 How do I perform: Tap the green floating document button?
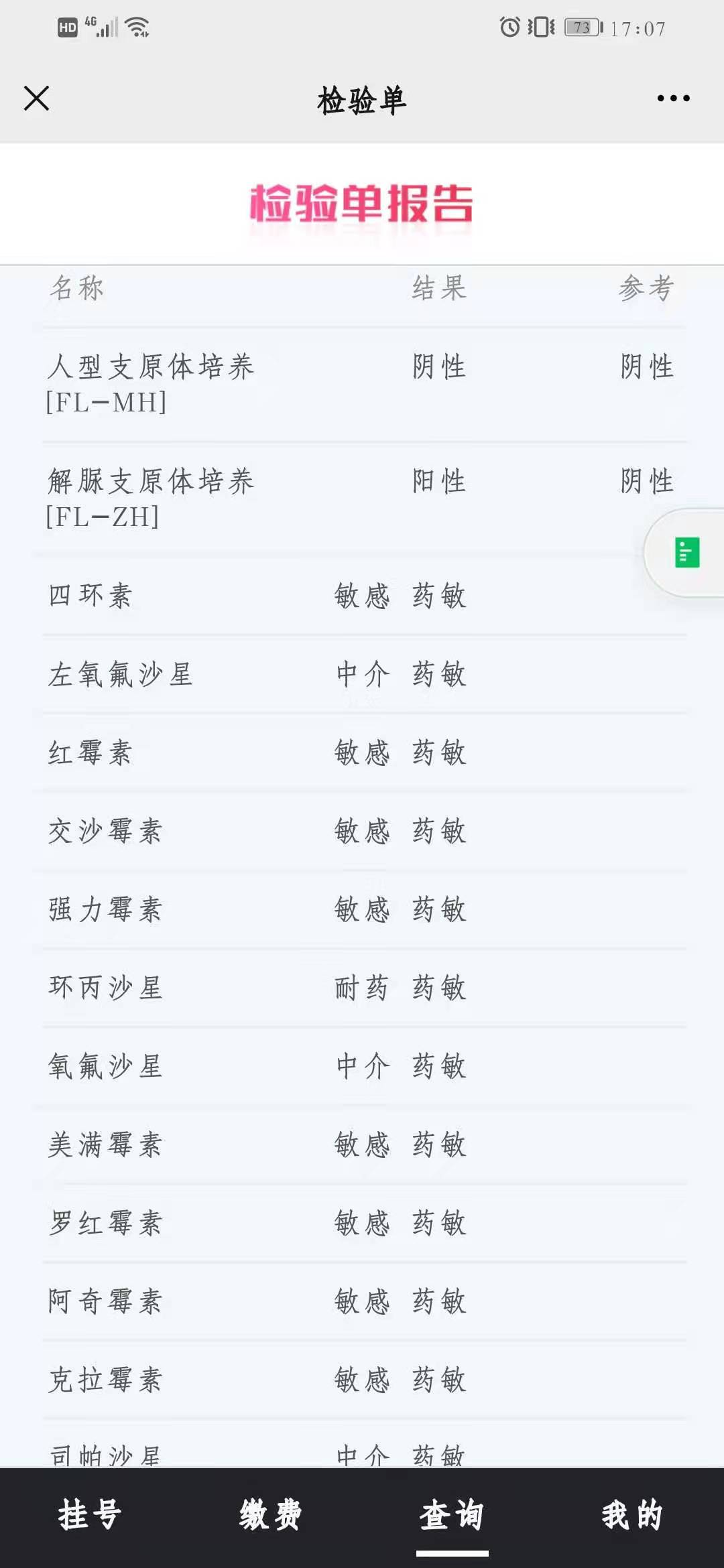687,553
